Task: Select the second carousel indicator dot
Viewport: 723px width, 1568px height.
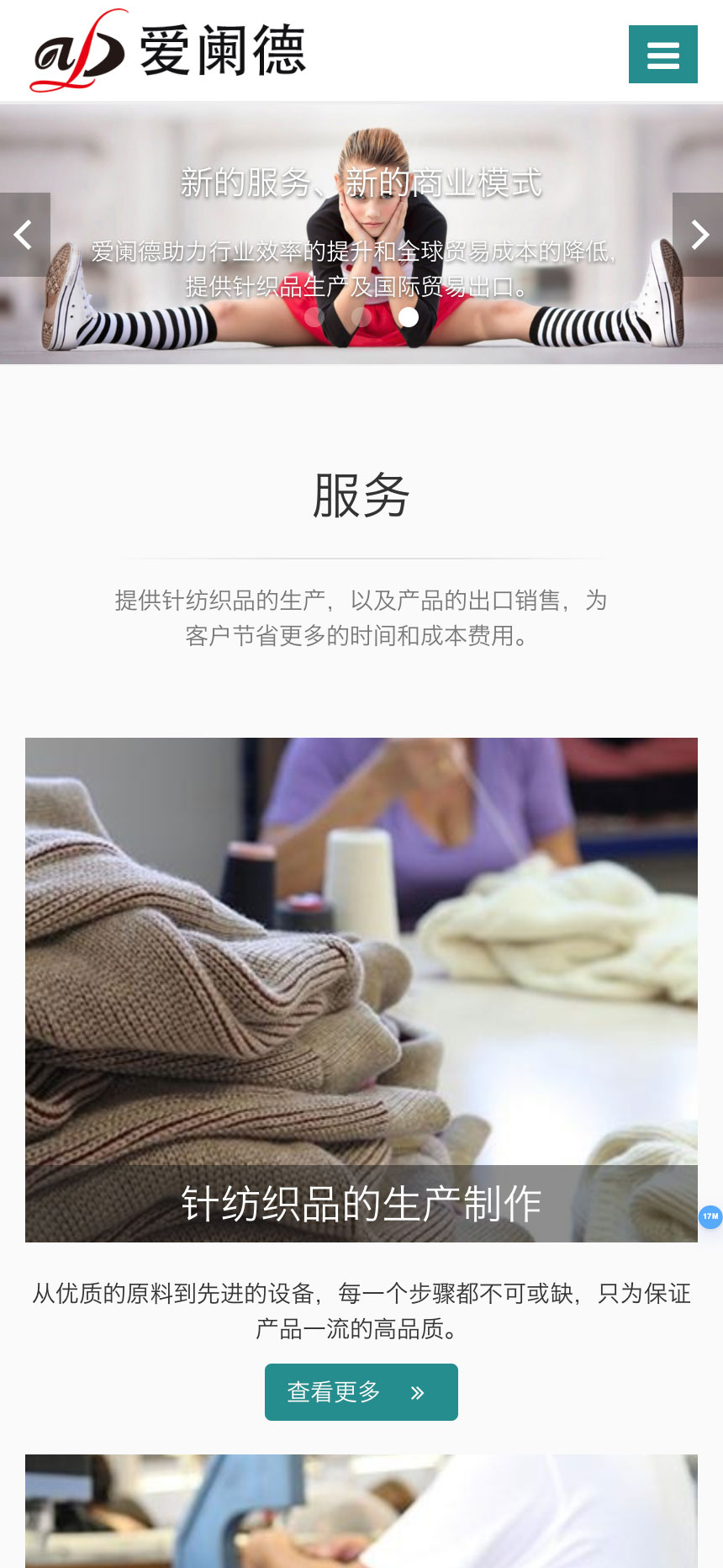Action: click(361, 316)
